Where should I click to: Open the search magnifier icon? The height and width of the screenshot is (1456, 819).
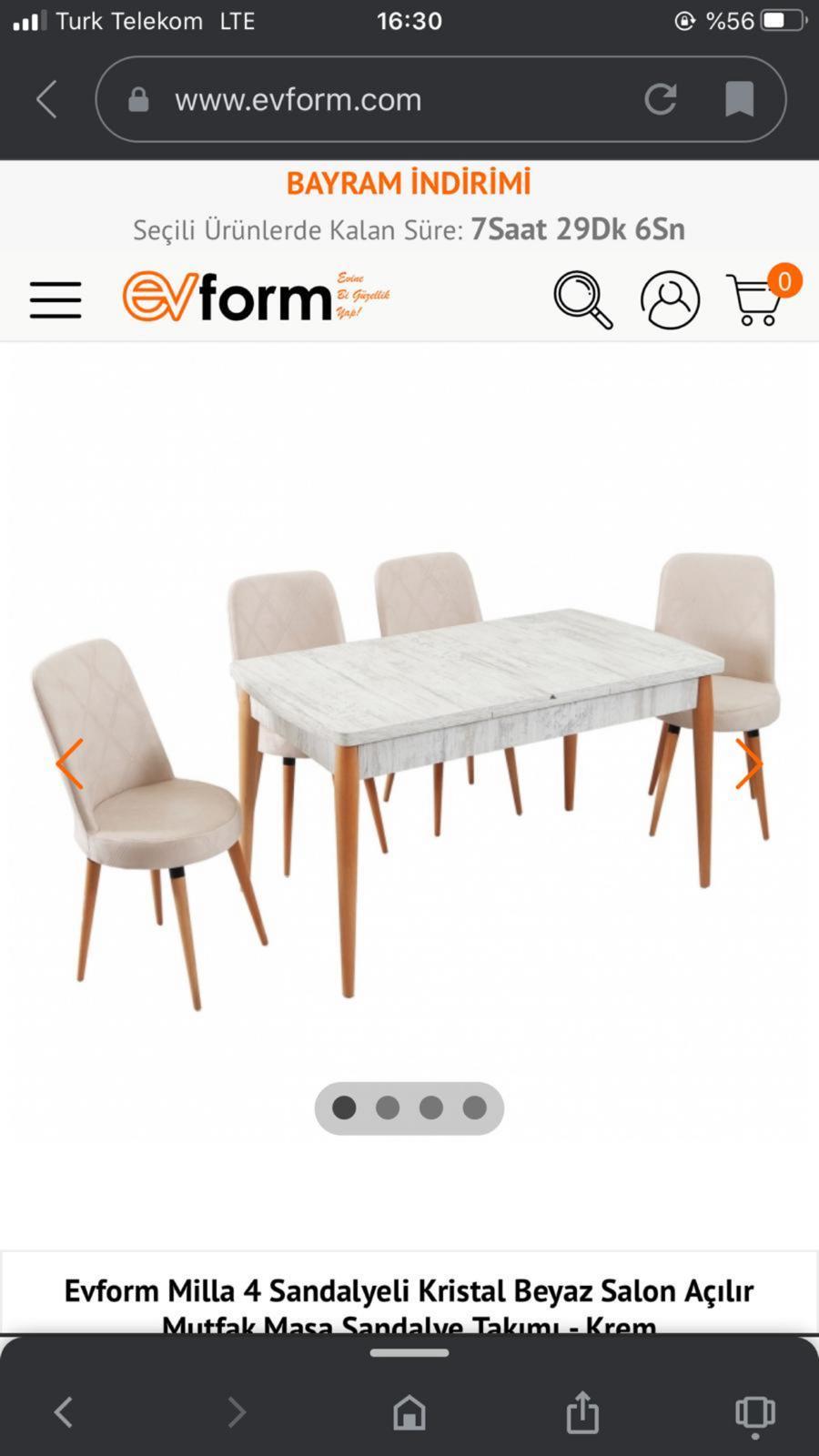582,299
